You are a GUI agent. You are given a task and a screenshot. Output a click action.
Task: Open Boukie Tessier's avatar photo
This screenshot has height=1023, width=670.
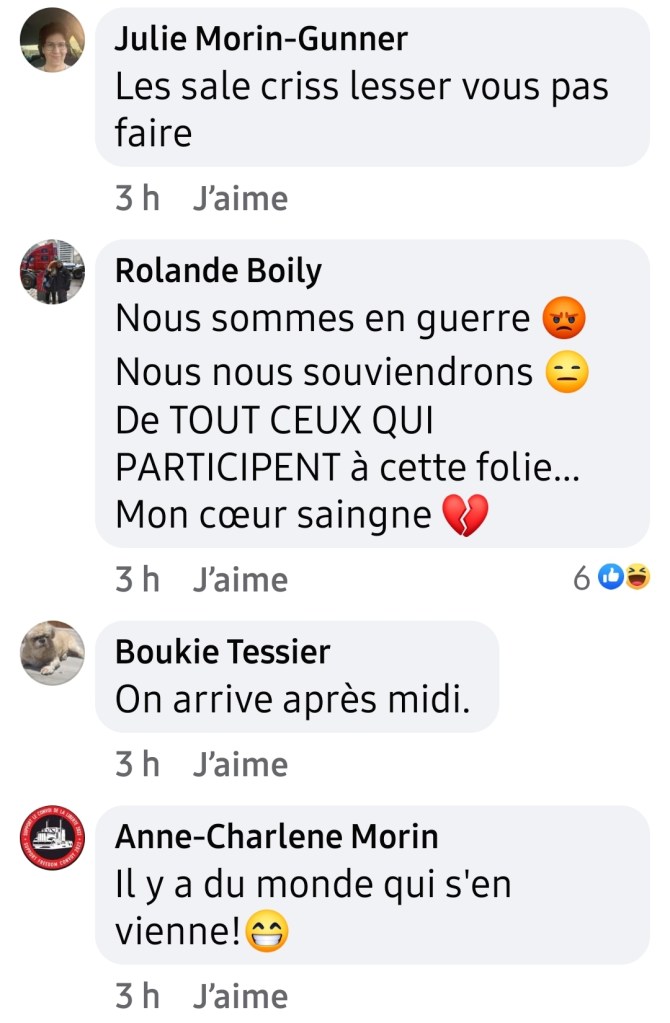pos(53,652)
